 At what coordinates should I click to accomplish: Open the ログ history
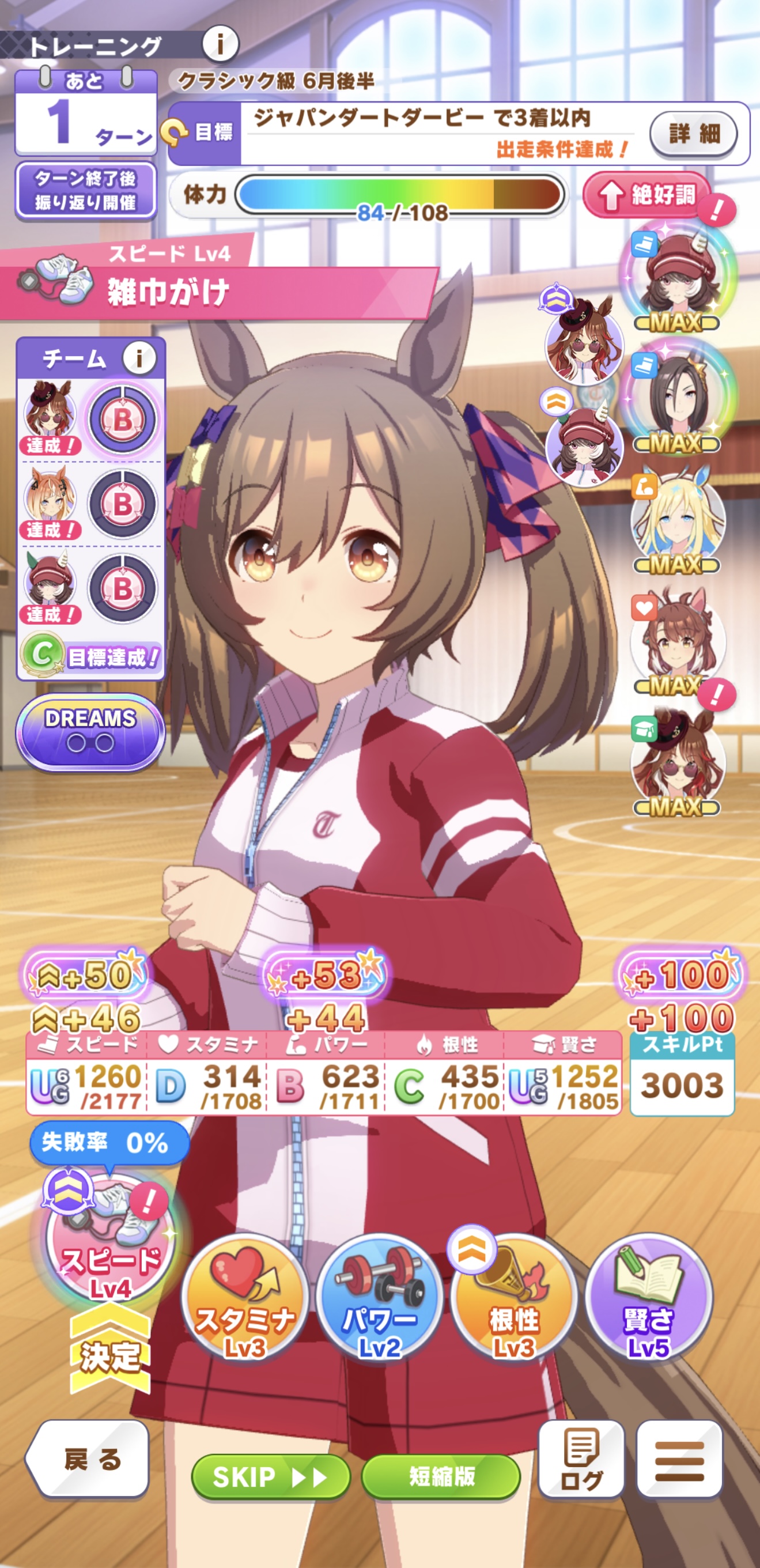[x=581, y=1459]
